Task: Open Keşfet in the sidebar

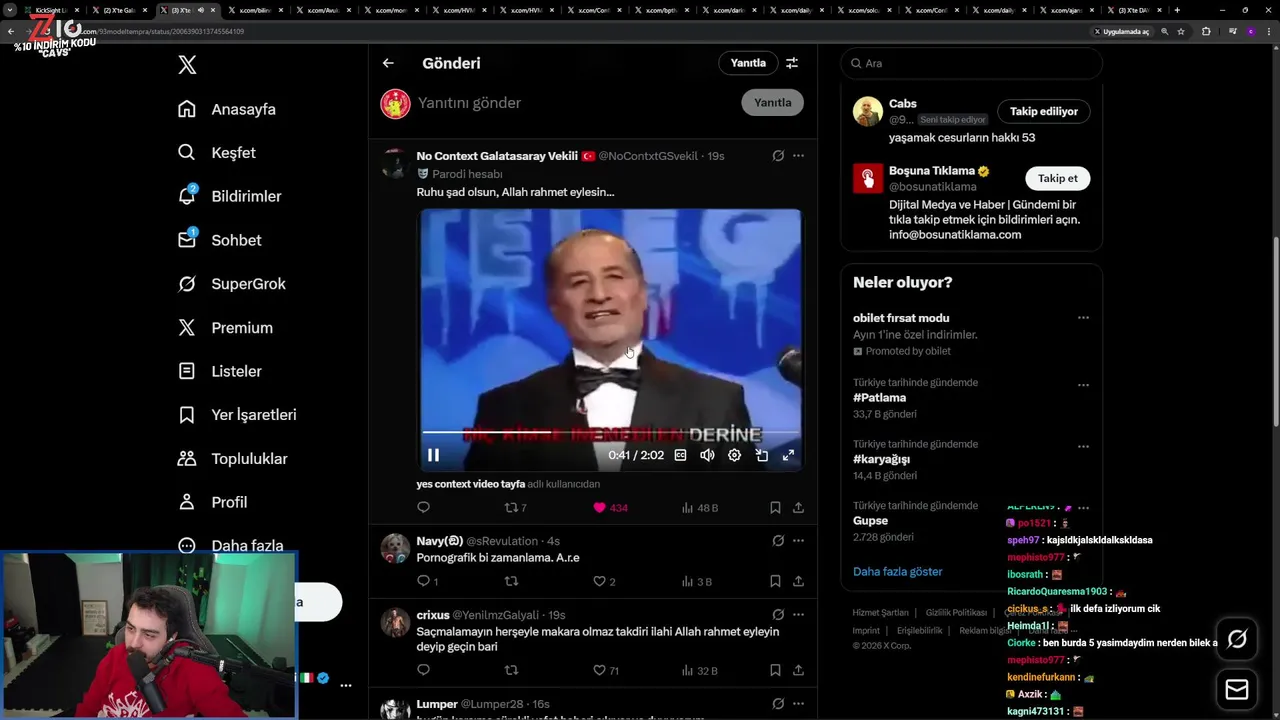Action: [x=232, y=153]
